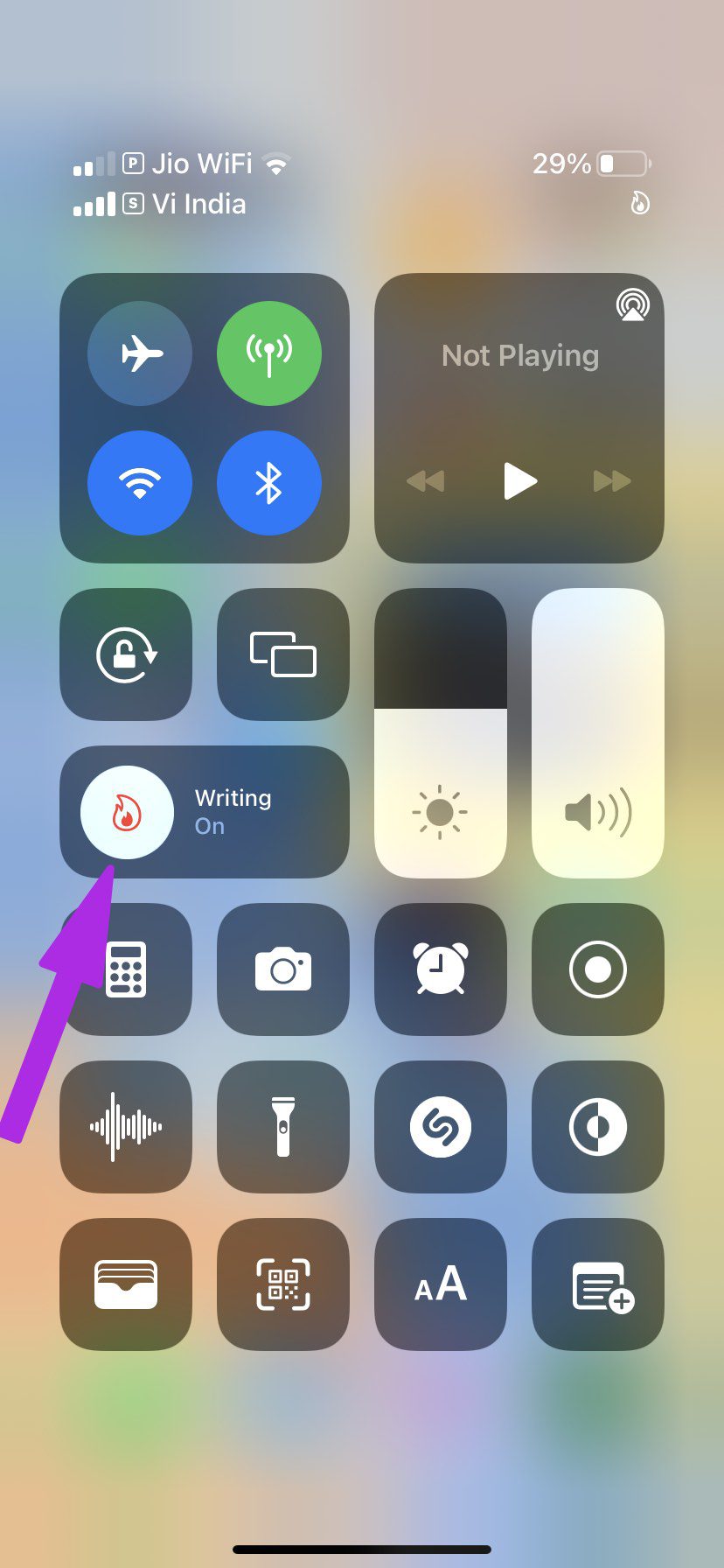Viewport: 724px width, 1568px height.
Task: Turn off the Writing focus mode
Action: [128, 812]
